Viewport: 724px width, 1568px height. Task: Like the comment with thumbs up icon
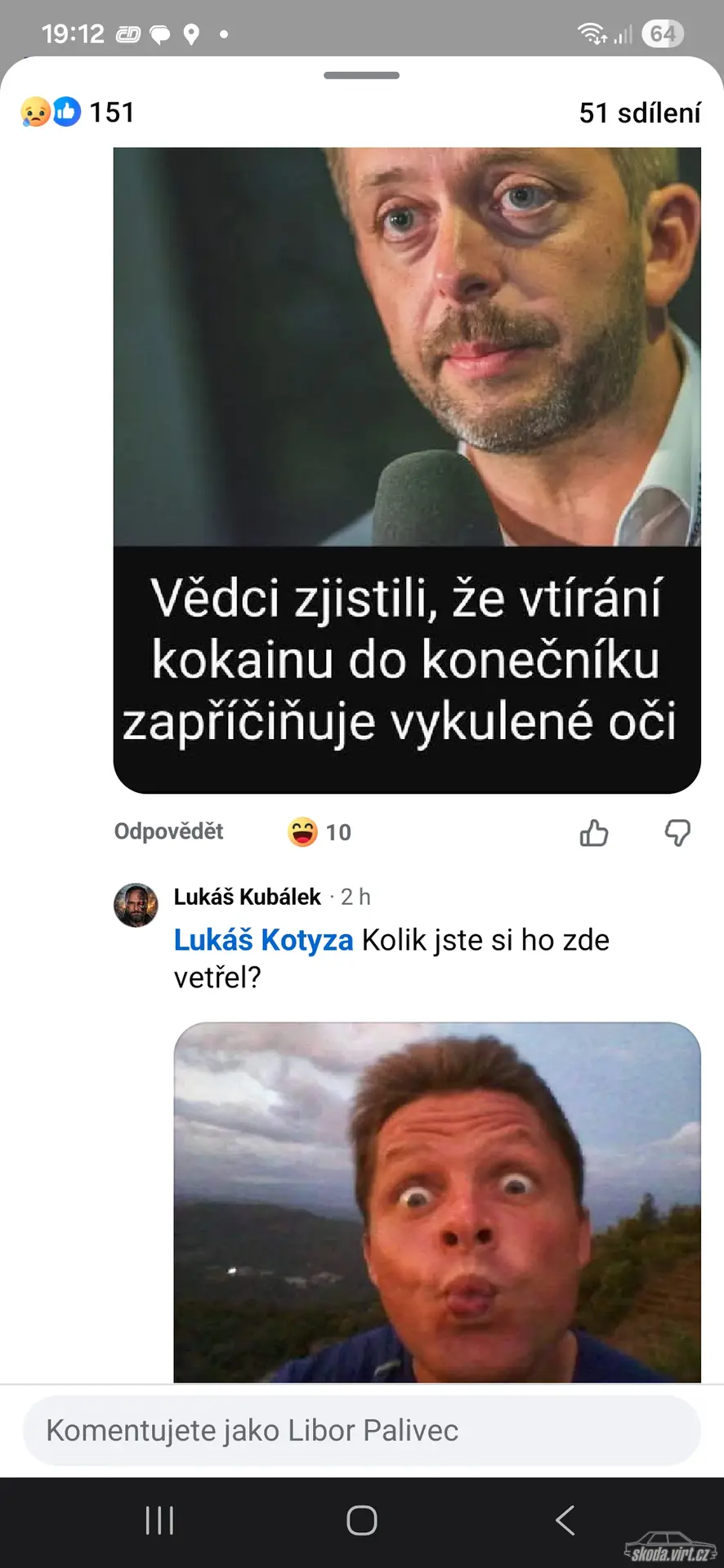pyautogui.click(x=594, y=833)
